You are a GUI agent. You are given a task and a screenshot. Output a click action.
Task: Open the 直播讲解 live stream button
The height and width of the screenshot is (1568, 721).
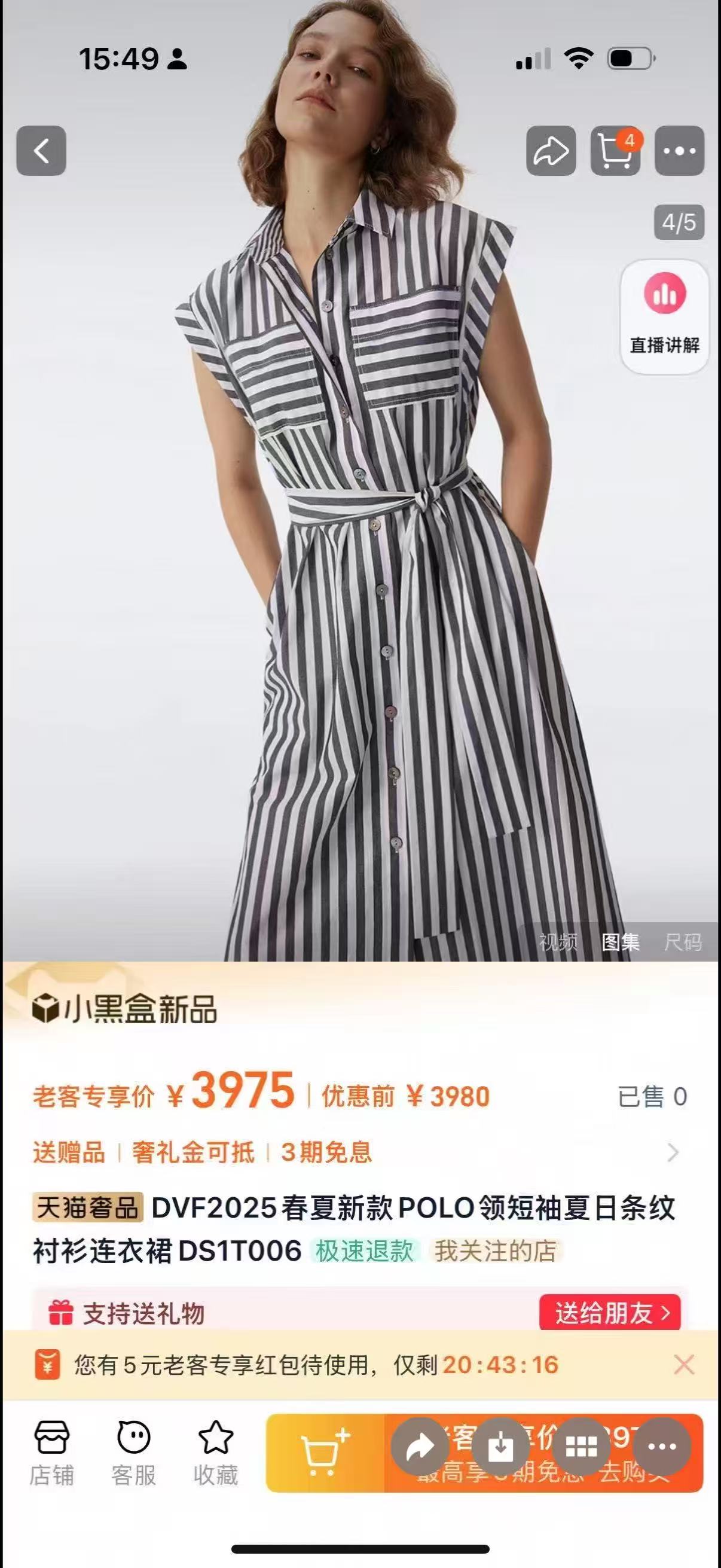pyautogui.click(x=664, y=316)
